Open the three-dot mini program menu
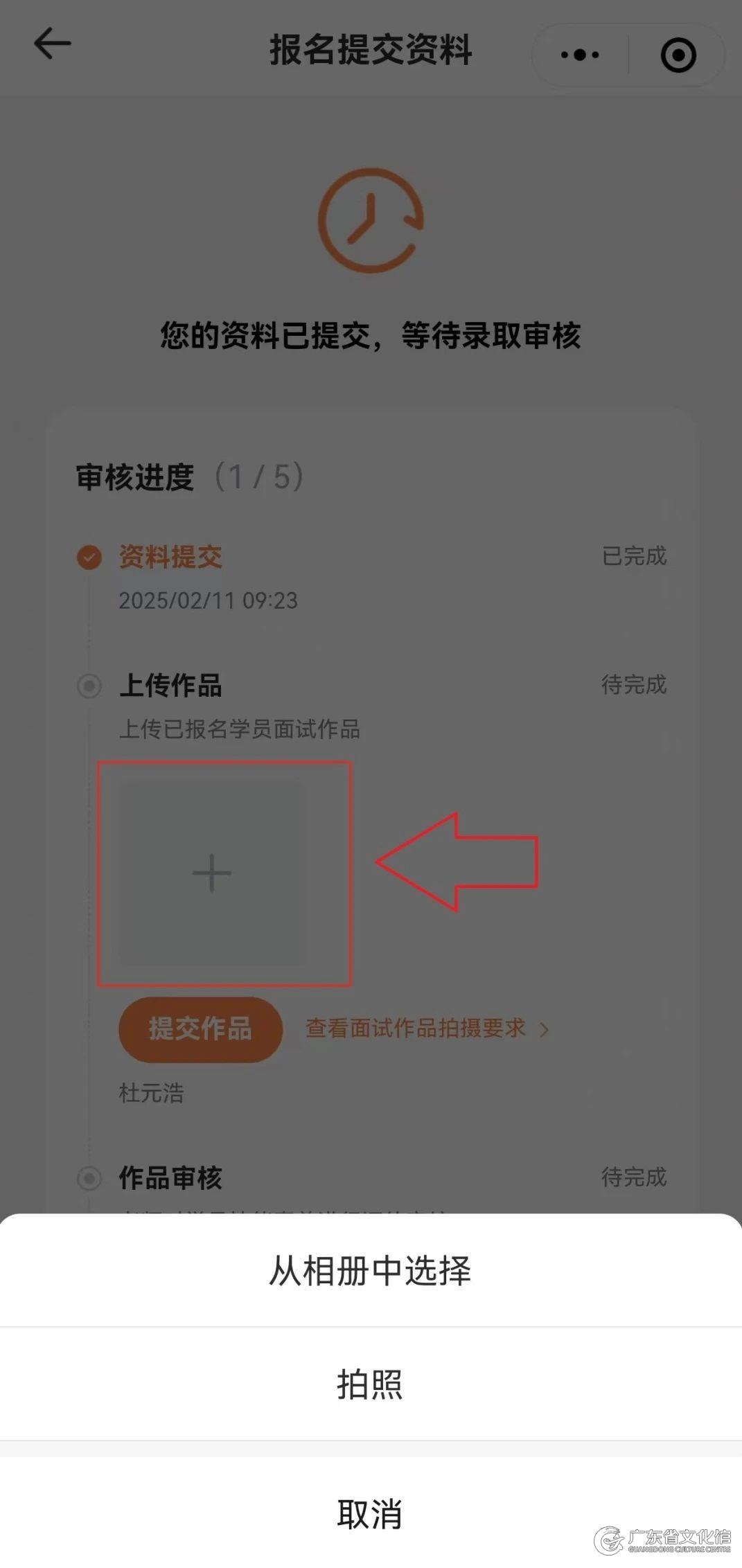742x1568 pixels. point(580,55)
